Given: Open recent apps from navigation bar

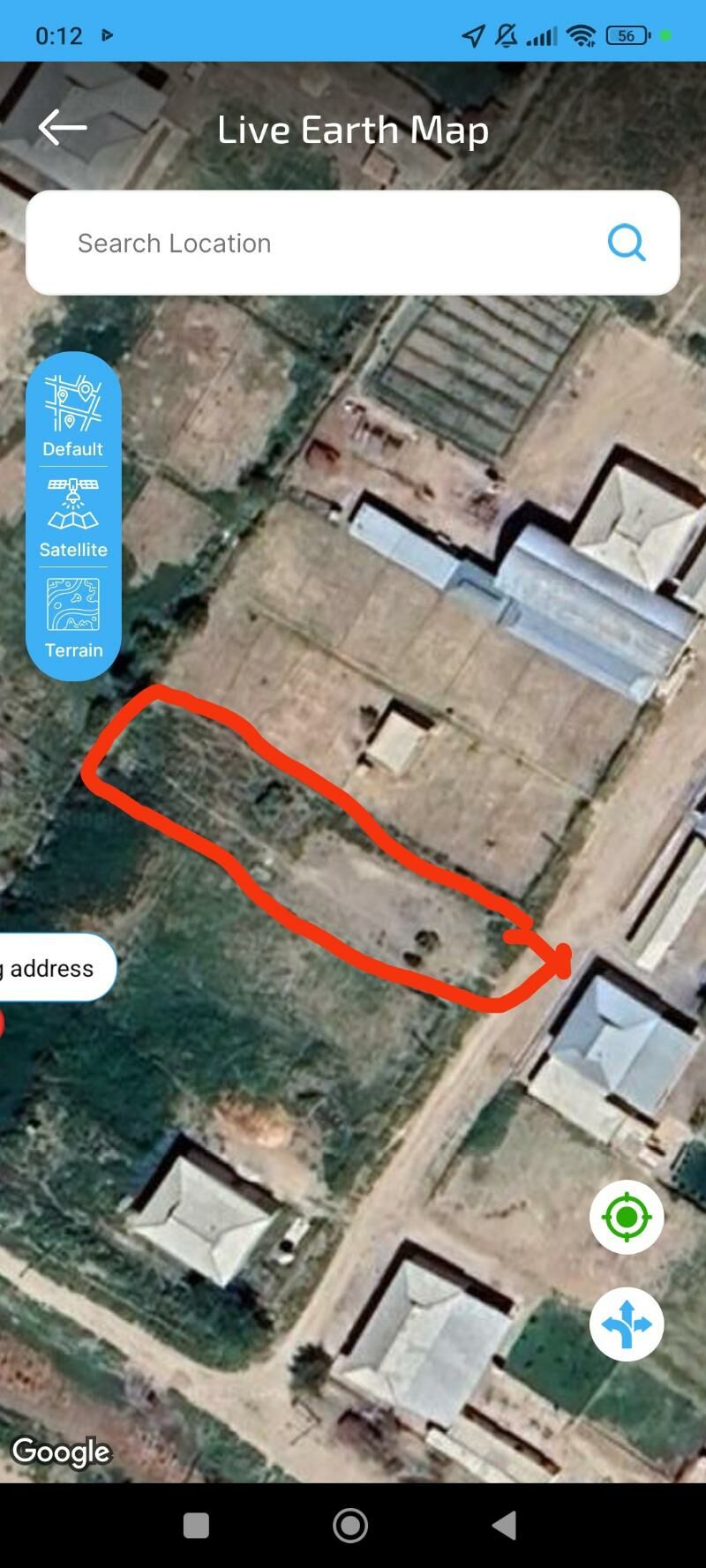Looking at the screenshot, I should point(196,1525).
